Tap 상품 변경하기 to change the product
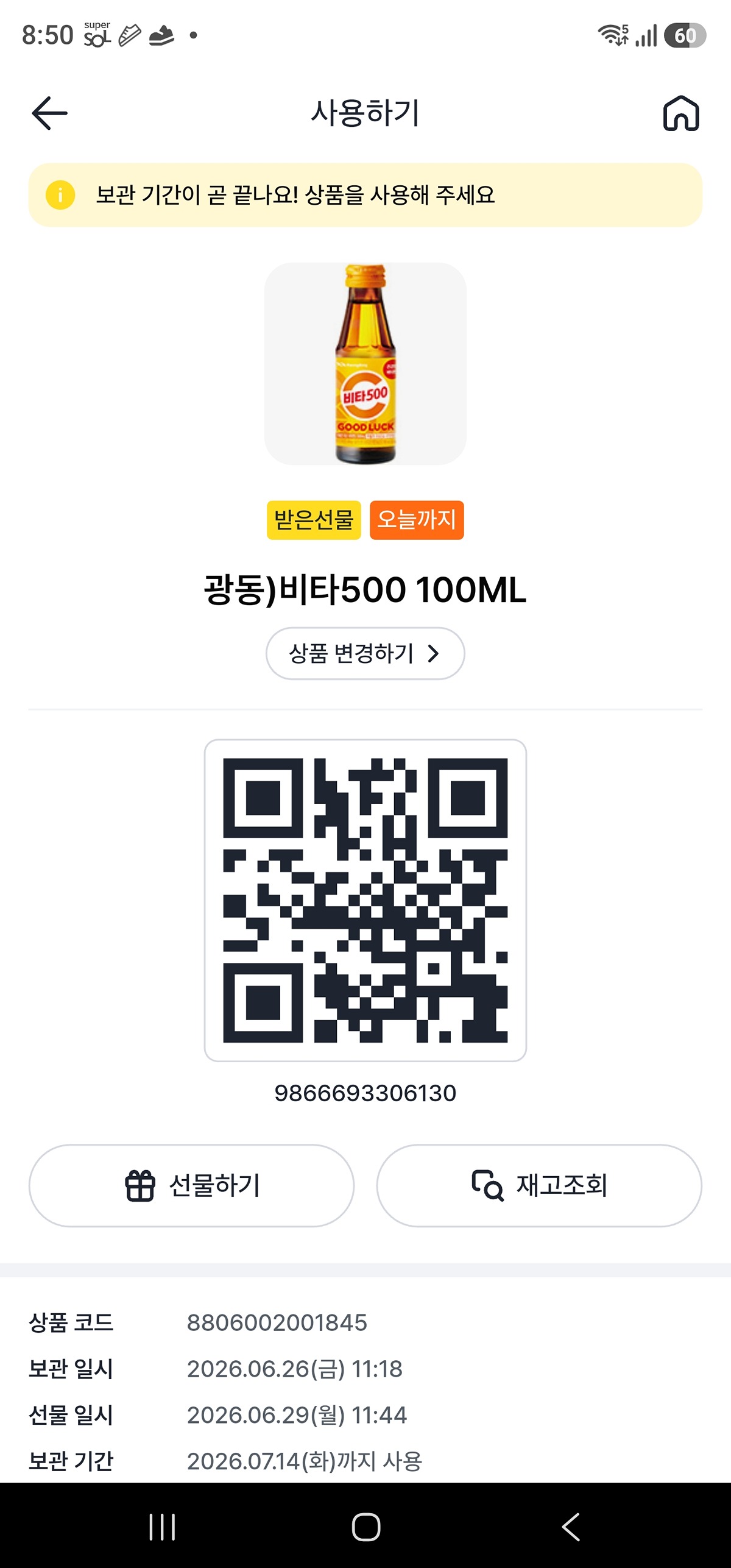Screen dimensions: 731x1568 pyautogui.click(x=365, y=653)
